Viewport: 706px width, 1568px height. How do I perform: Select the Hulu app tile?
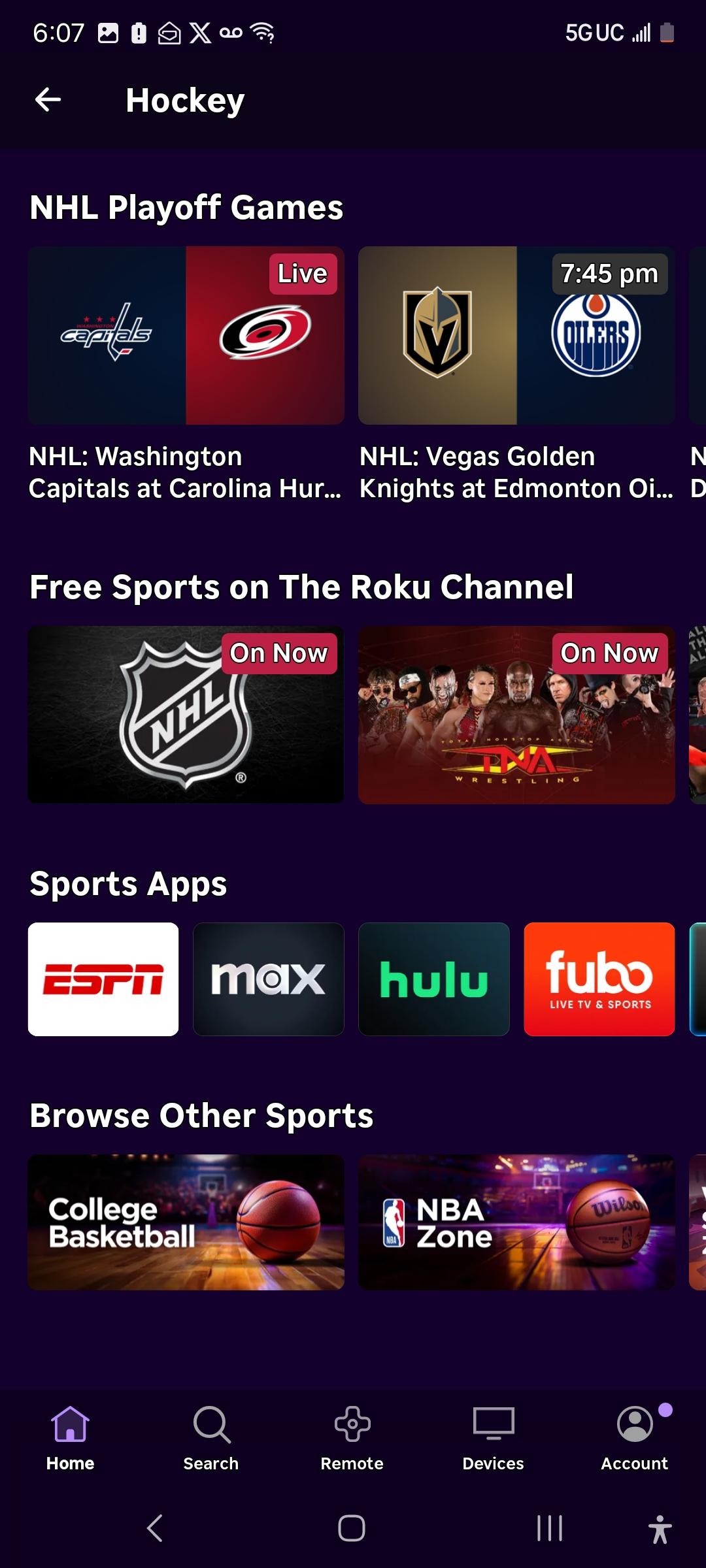click(434, 979)
